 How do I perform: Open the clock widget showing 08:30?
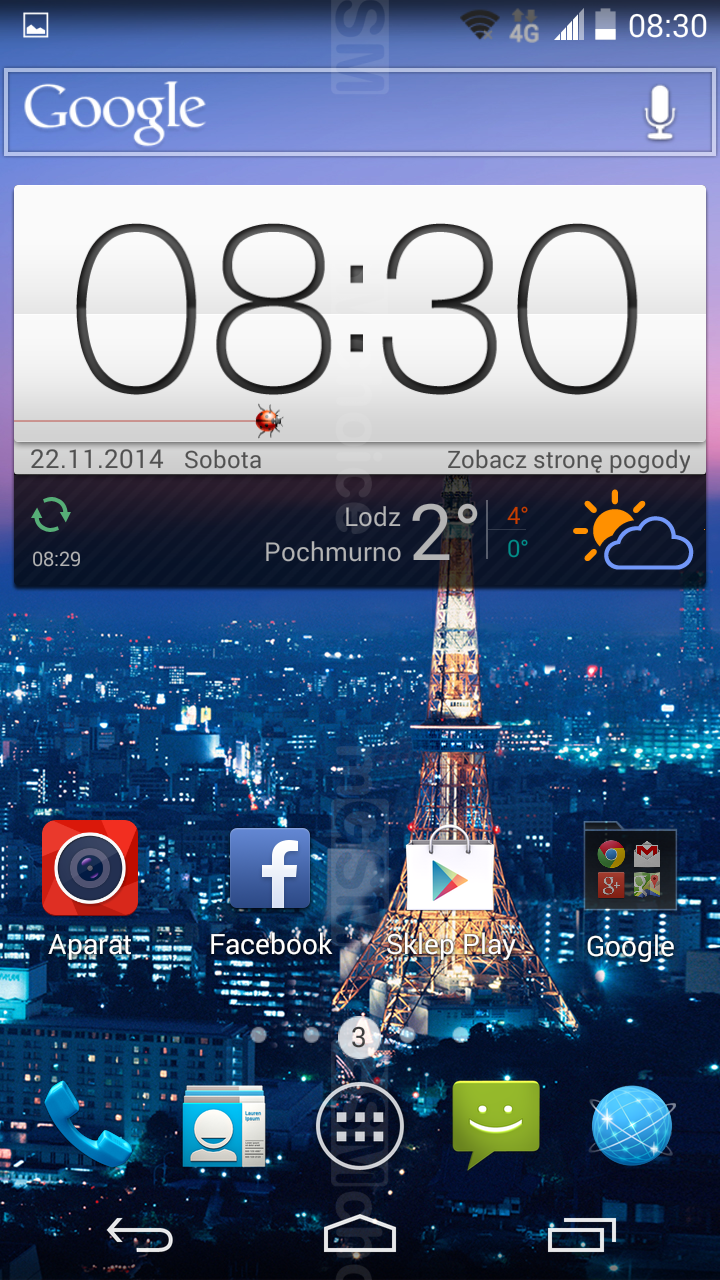pos(360,313)
